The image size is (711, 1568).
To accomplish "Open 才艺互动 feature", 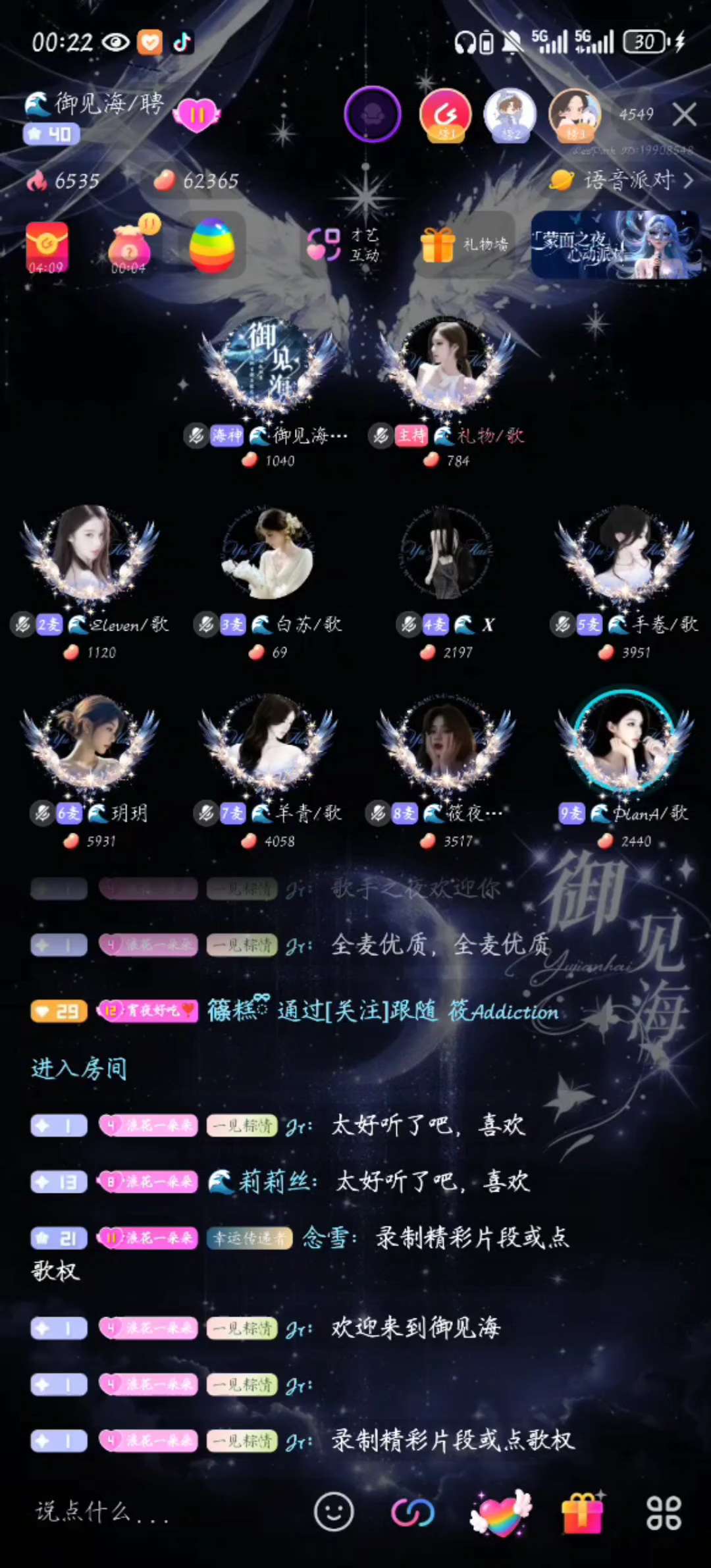I will [x=344, y=245].
